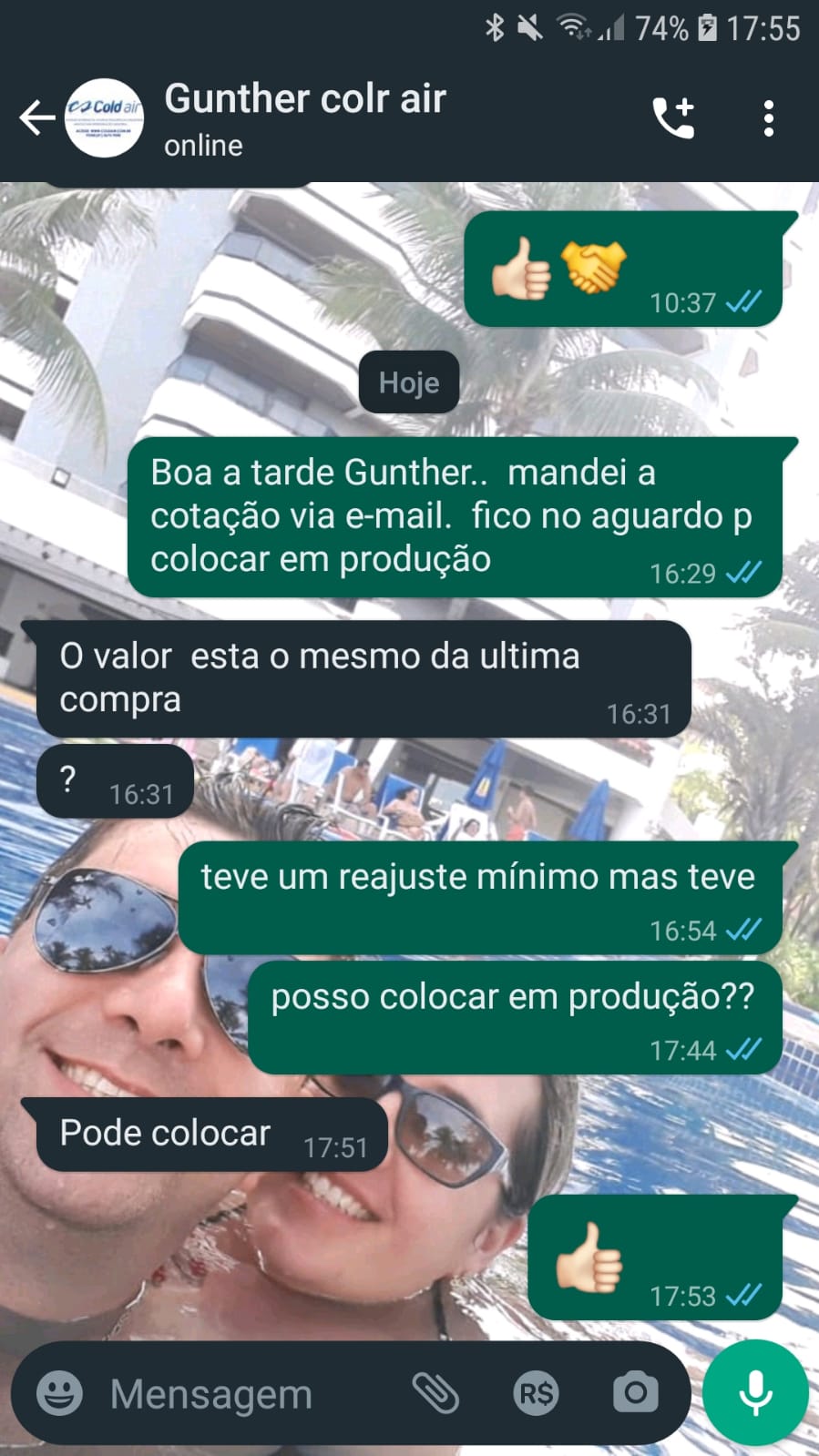Viewport: 819px width, 1456px height.
Task: Open the R$ payment option
Action: click(x=536, y=1393)
